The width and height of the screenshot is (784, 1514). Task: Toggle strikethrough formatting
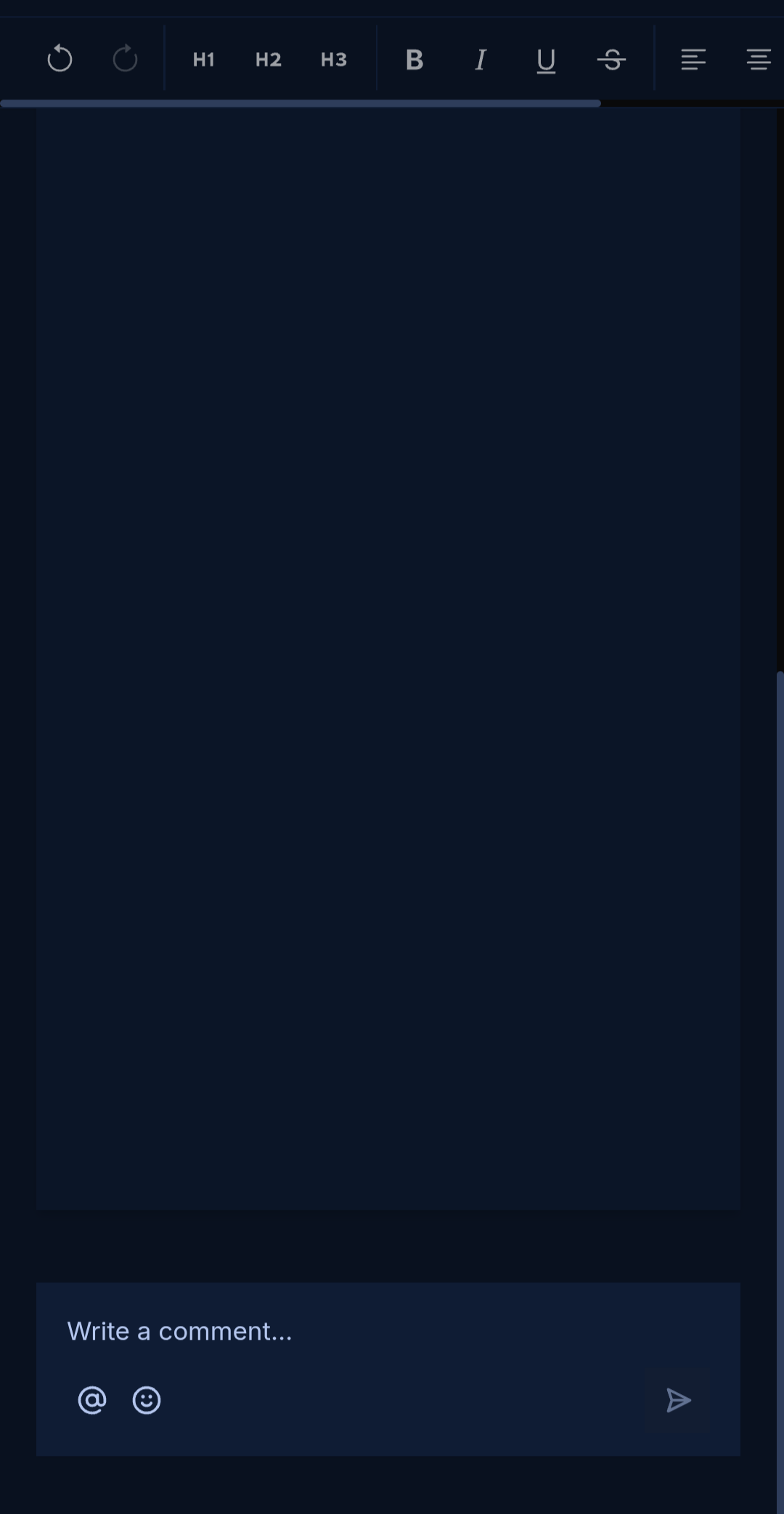coord(611,59)
